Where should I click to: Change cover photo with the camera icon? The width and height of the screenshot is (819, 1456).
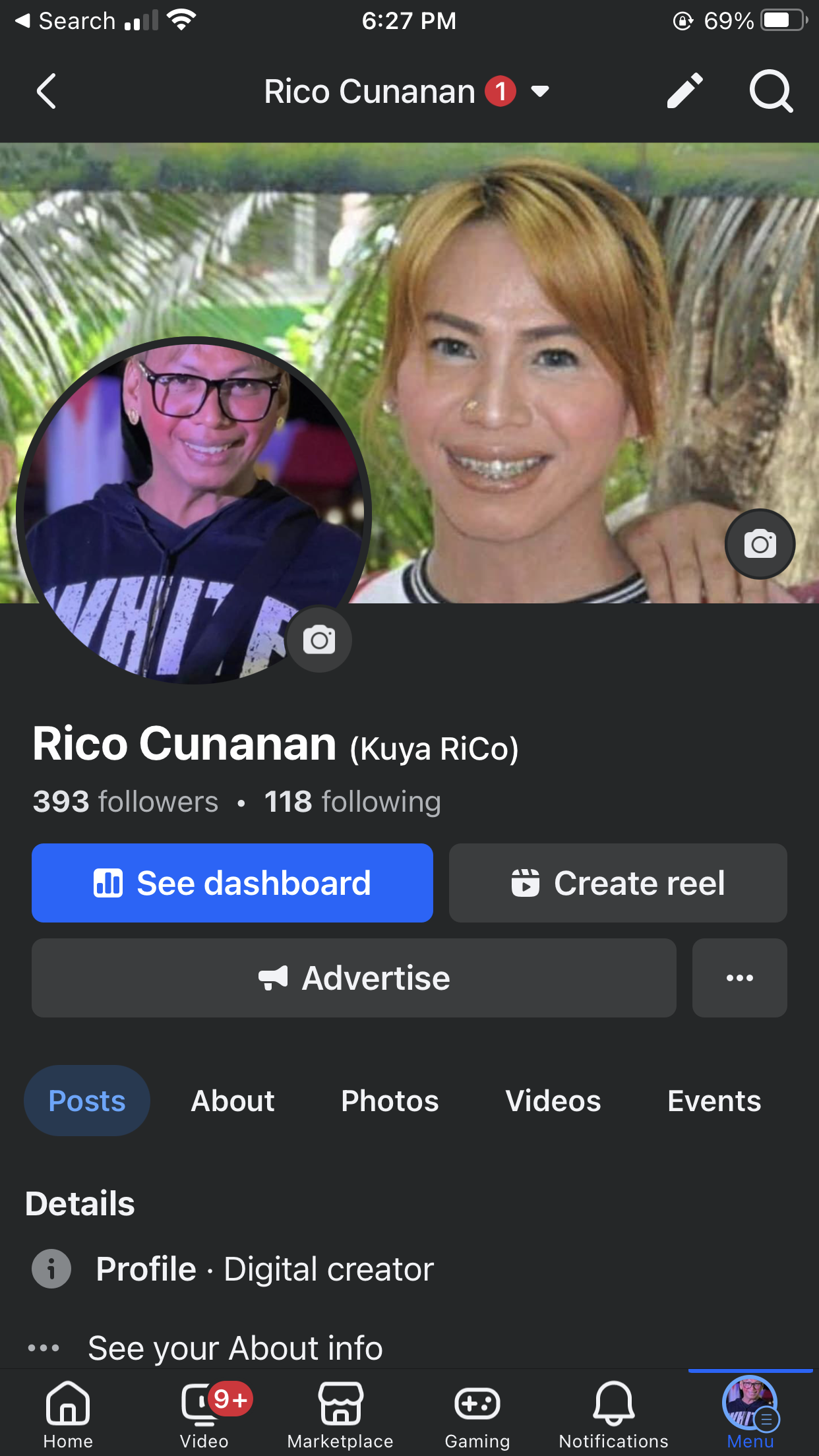760,544
